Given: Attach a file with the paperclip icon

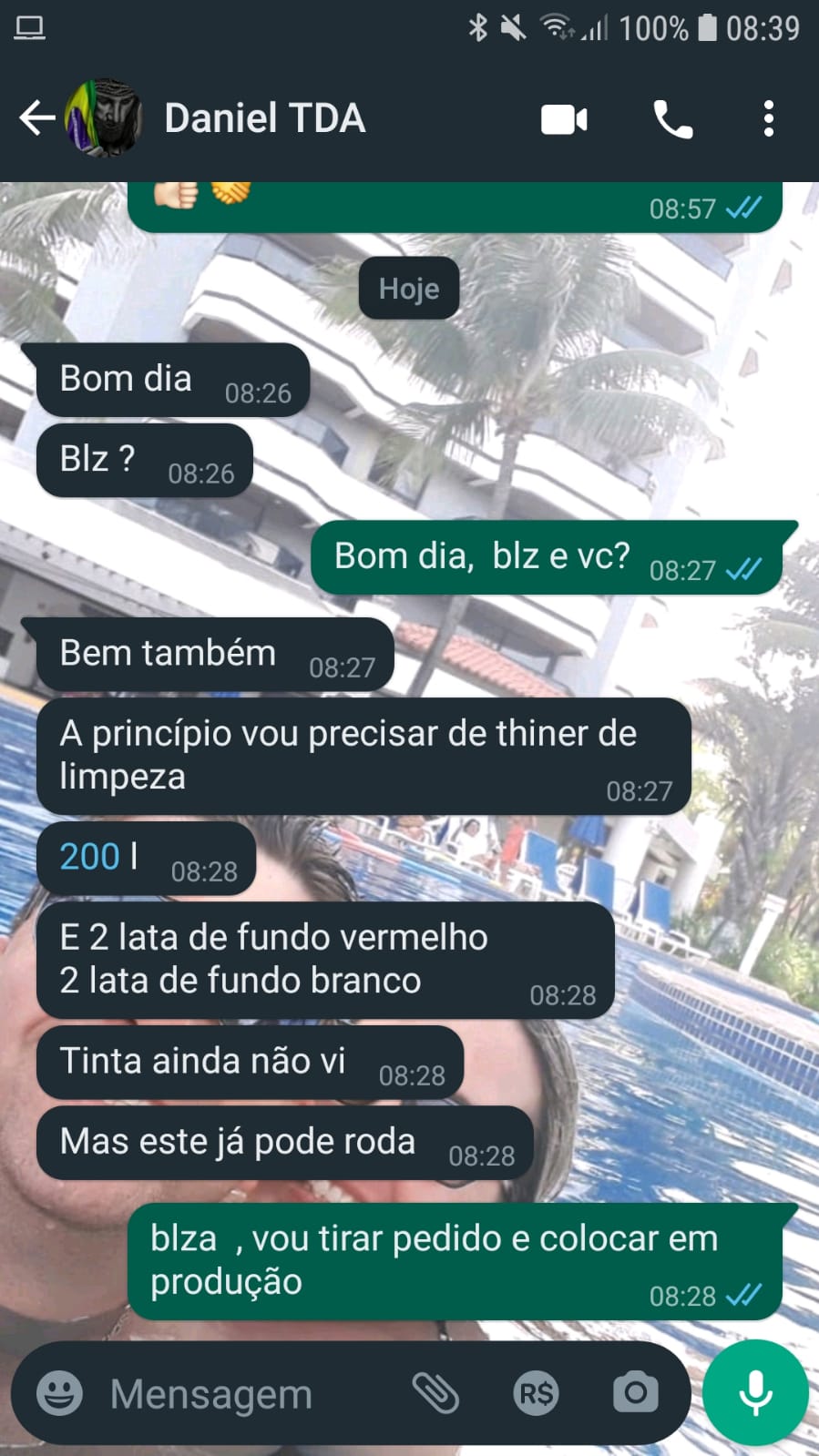Looking at the screenshot, I should 435,1393.
